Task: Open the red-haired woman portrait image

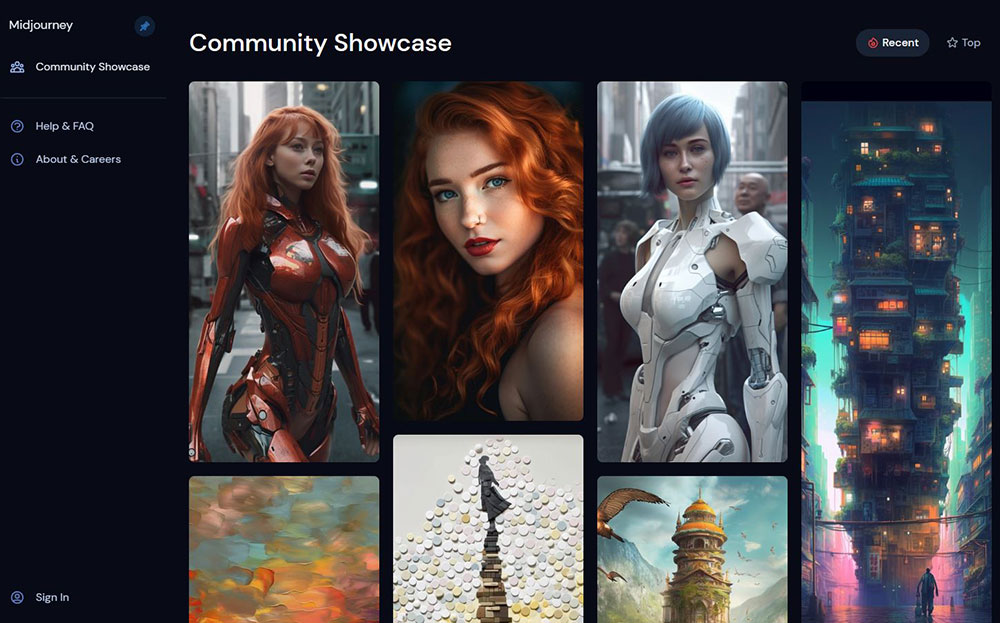Action: tap(488, 251)
